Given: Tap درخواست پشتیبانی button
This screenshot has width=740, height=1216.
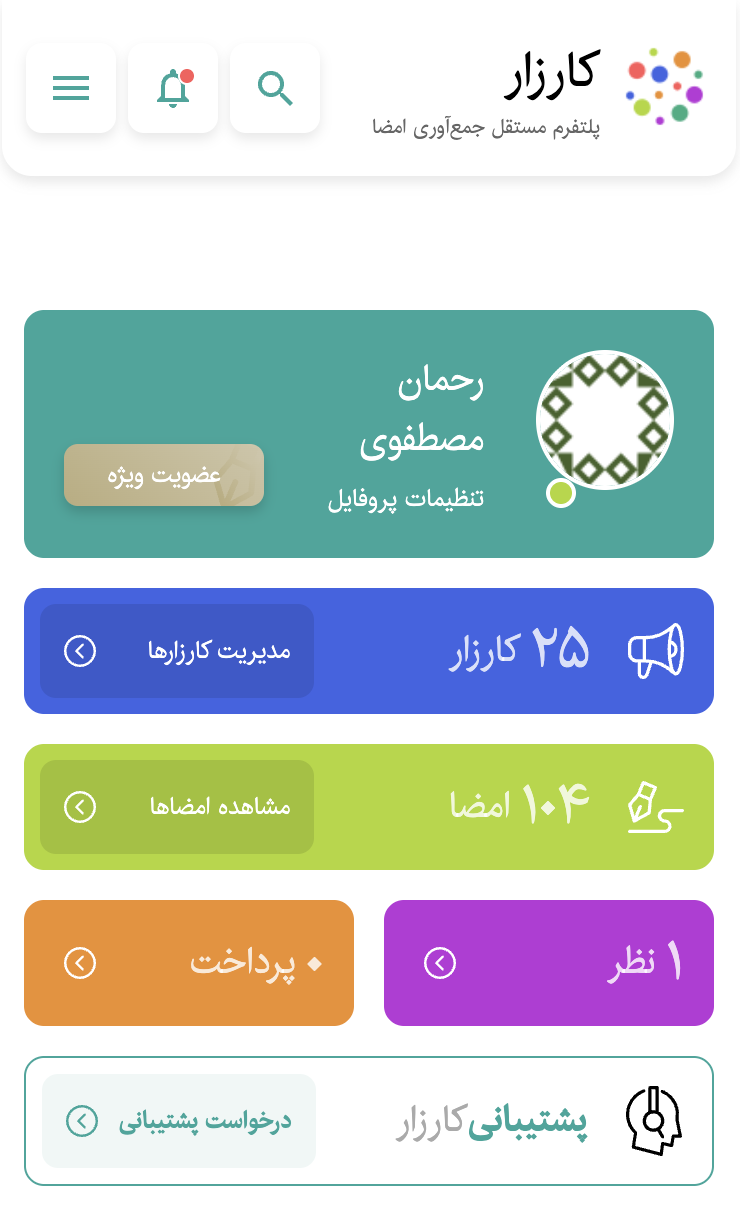Looking at the screenshot, I should [179, 1121].
